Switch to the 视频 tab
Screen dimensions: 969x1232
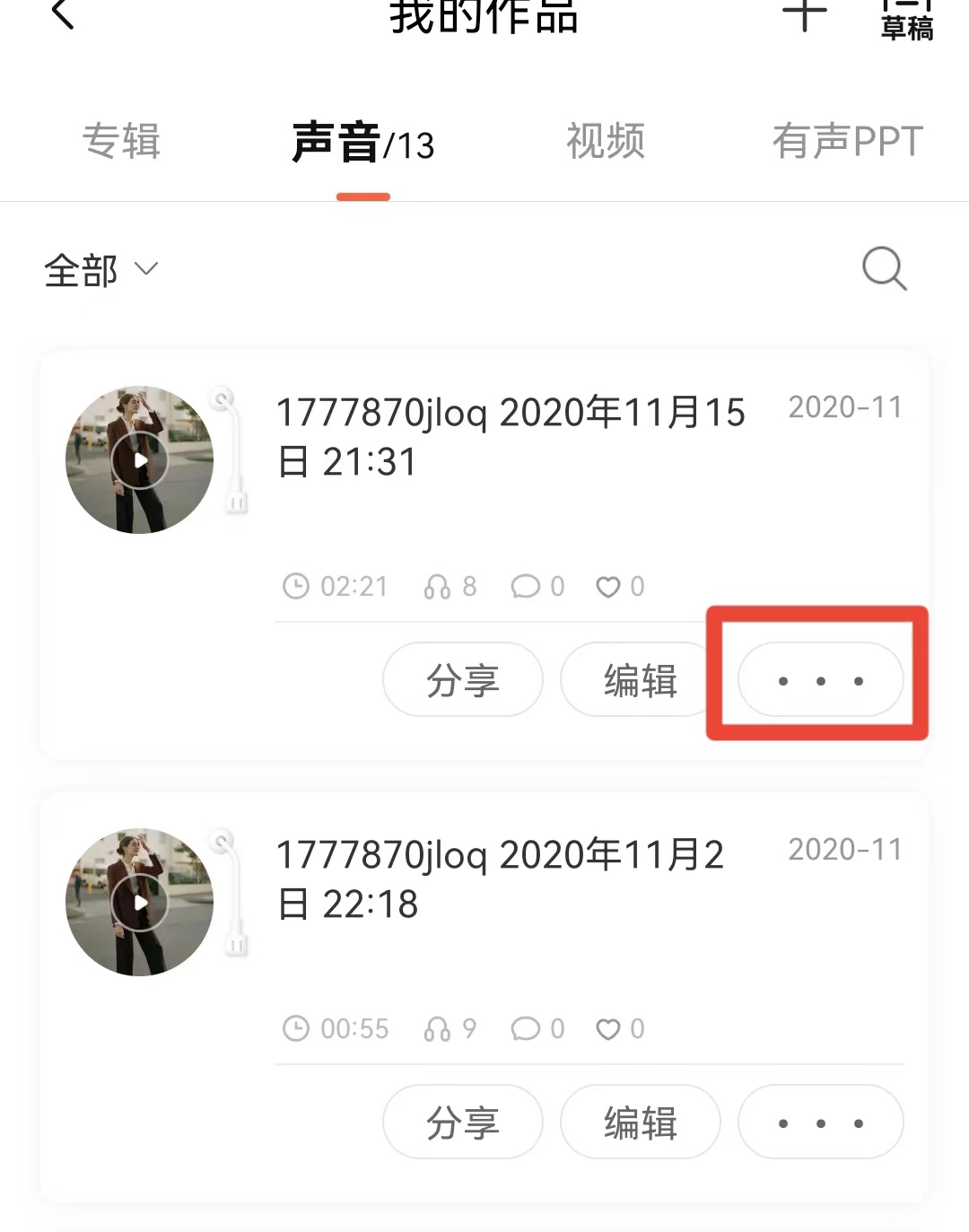[605, 141]
